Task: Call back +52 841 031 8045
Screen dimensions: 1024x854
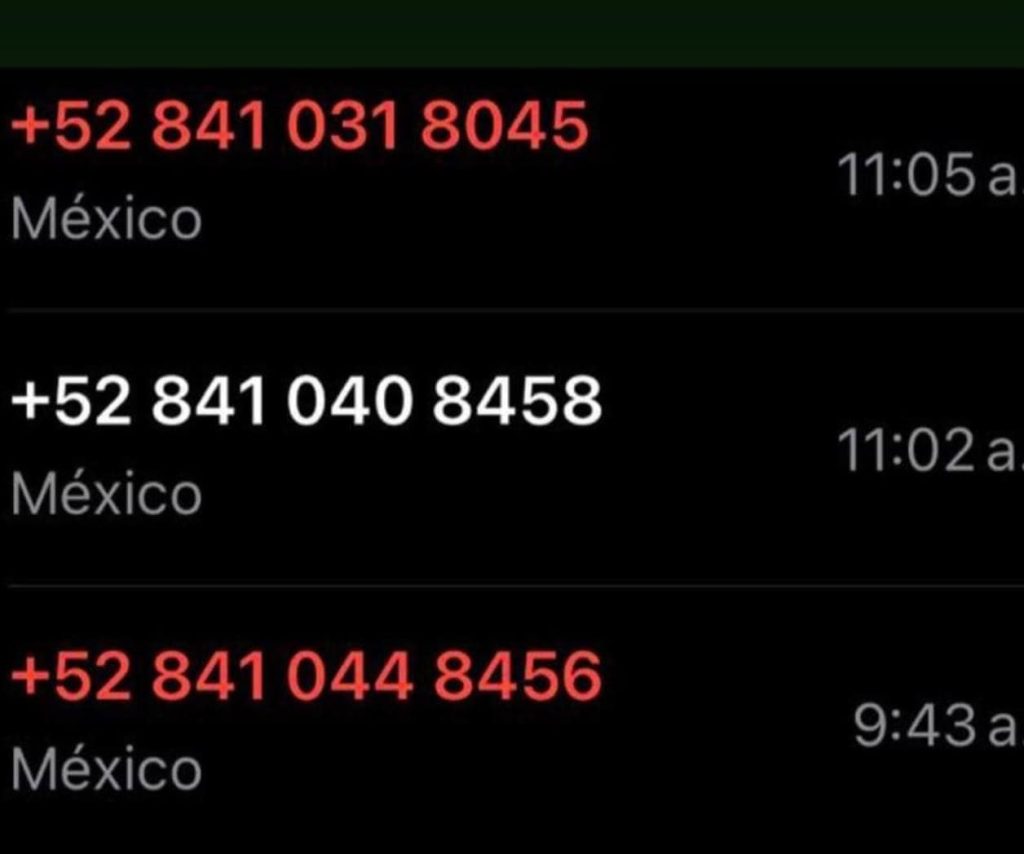Action: click(300, 129)
